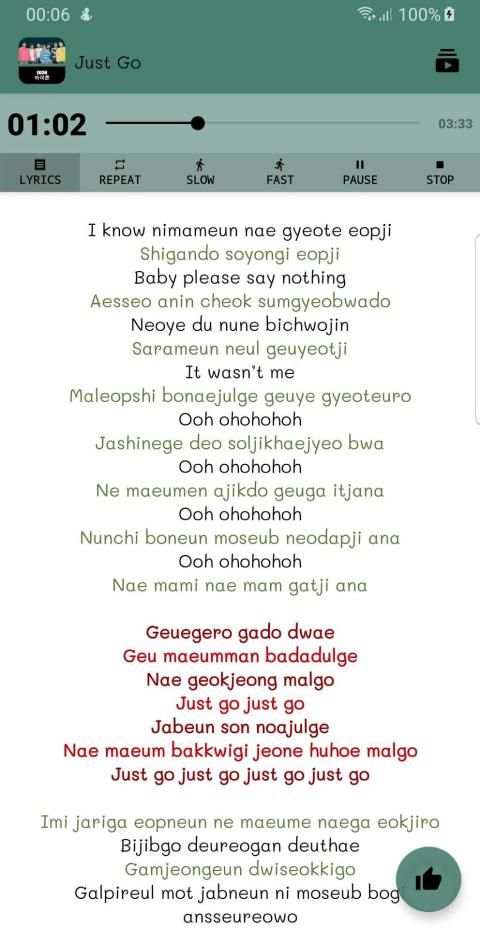Enable REPEAT for this song
The height and width of the screenshot is (929, 480).
click(x=120, y=172)
